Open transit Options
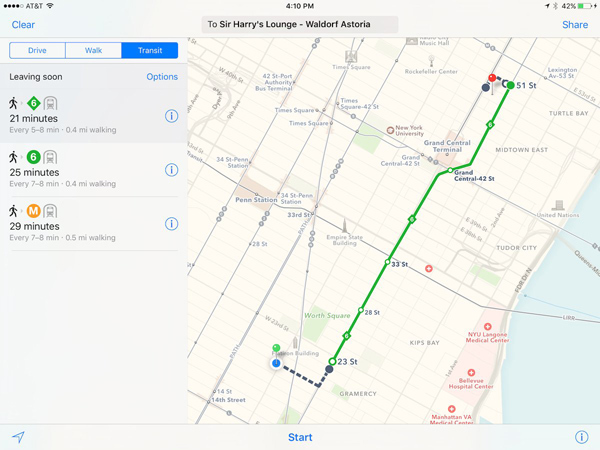 (x=162, y=77)
